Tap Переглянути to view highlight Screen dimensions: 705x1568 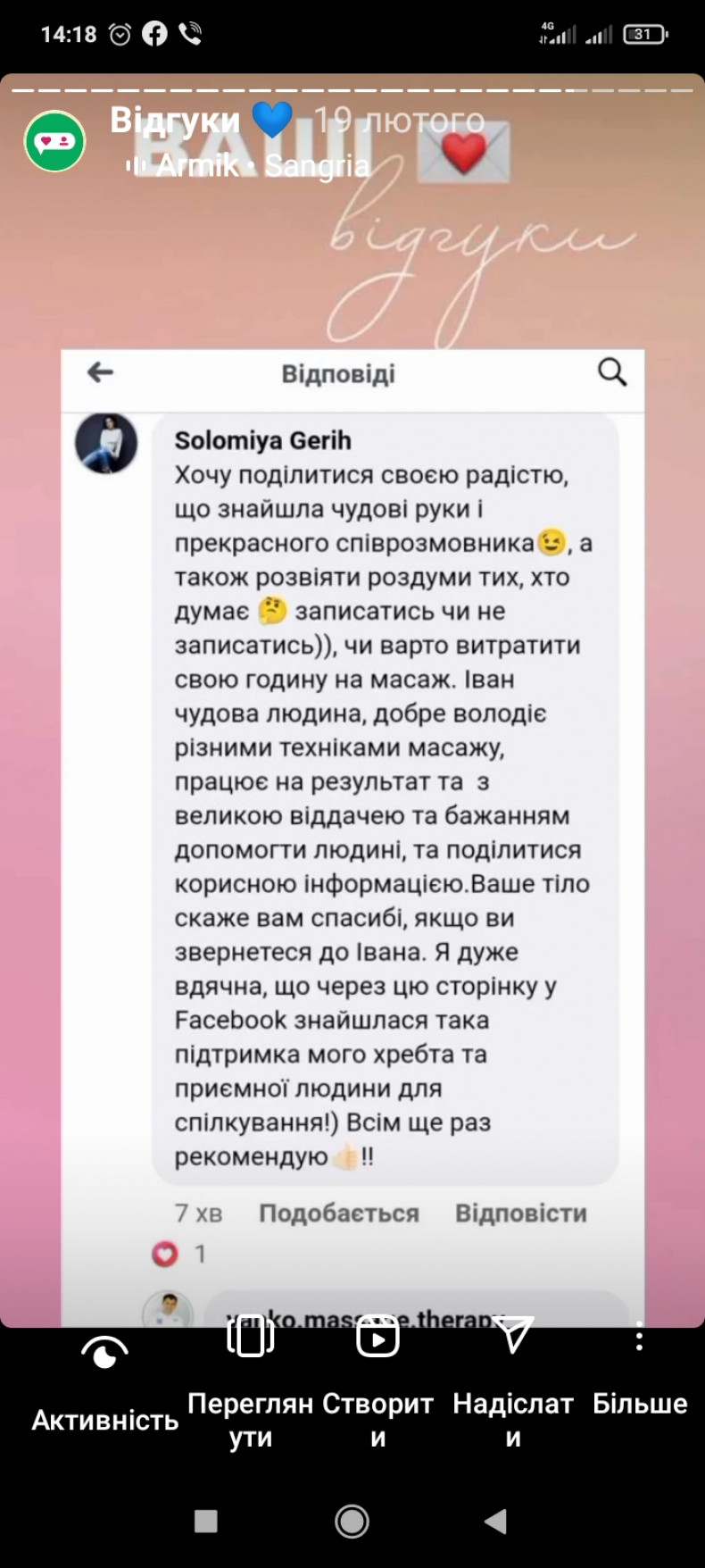(x=251, y=1380)
